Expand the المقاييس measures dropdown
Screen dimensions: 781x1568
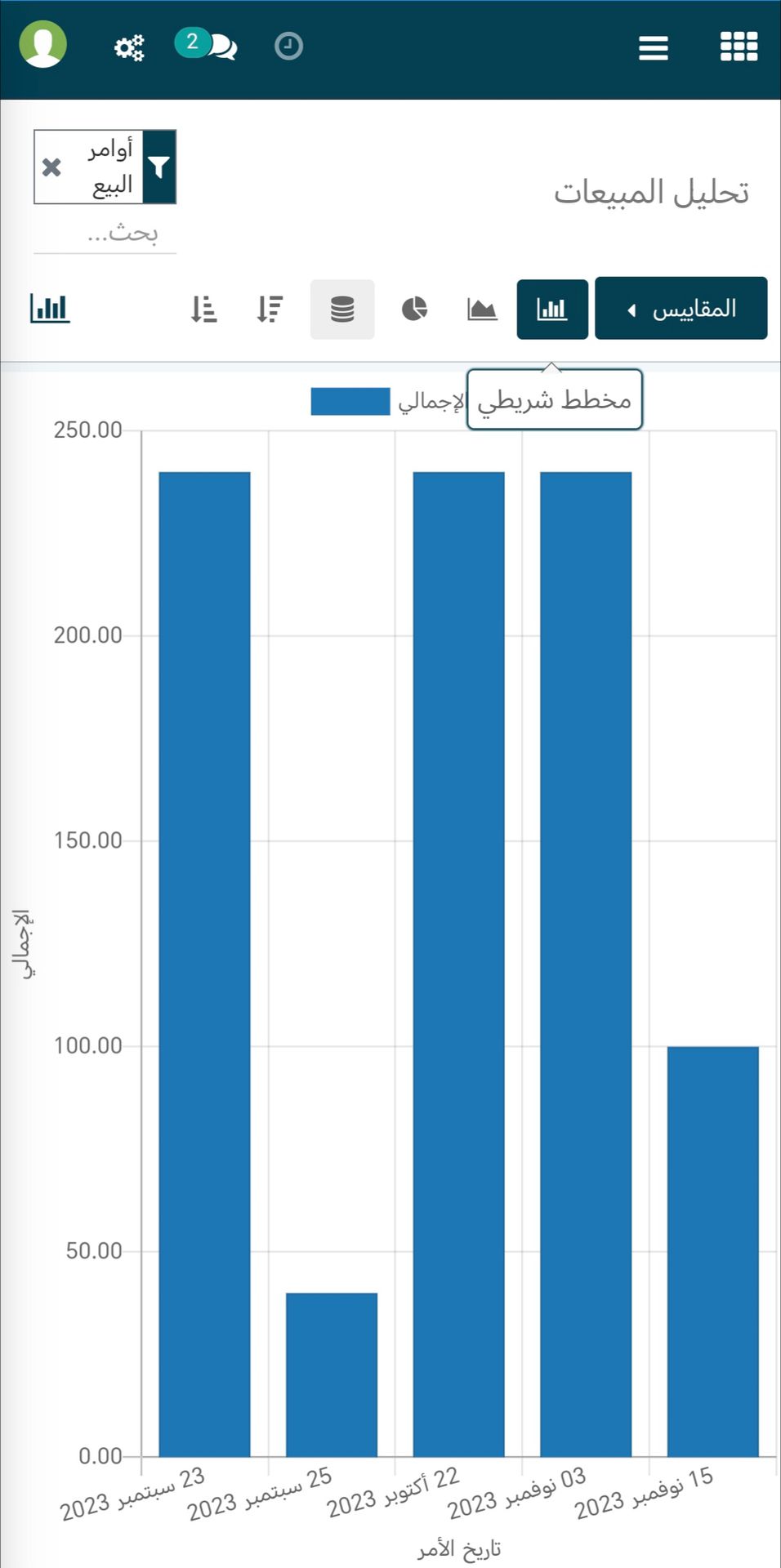click(681, 308)
